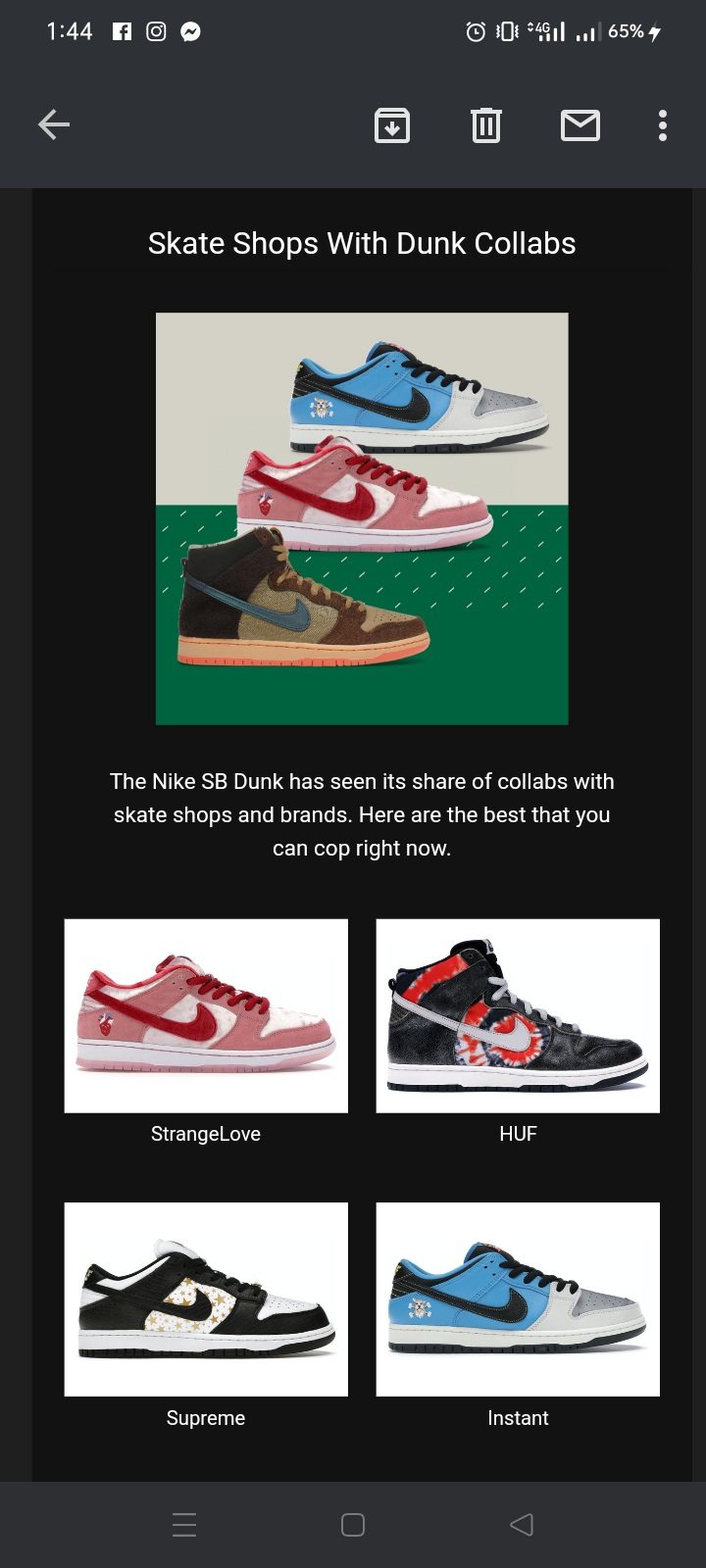The image size is (706, 1568).
Task: Open recent apps from the navigation bar
Action: pyautogui.click(x=184, y=1525)
